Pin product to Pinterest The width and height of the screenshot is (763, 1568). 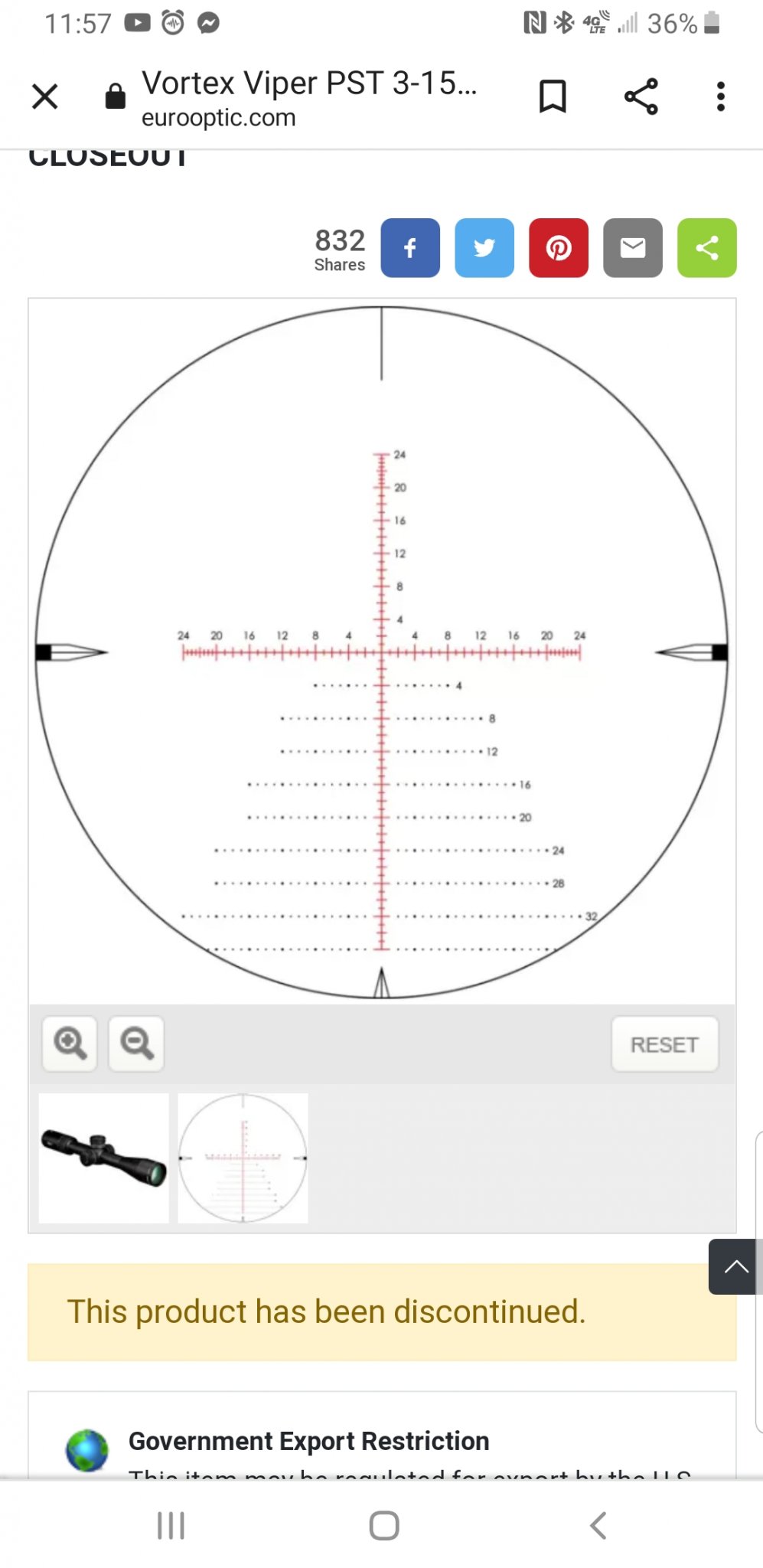[x=559, y=248]
